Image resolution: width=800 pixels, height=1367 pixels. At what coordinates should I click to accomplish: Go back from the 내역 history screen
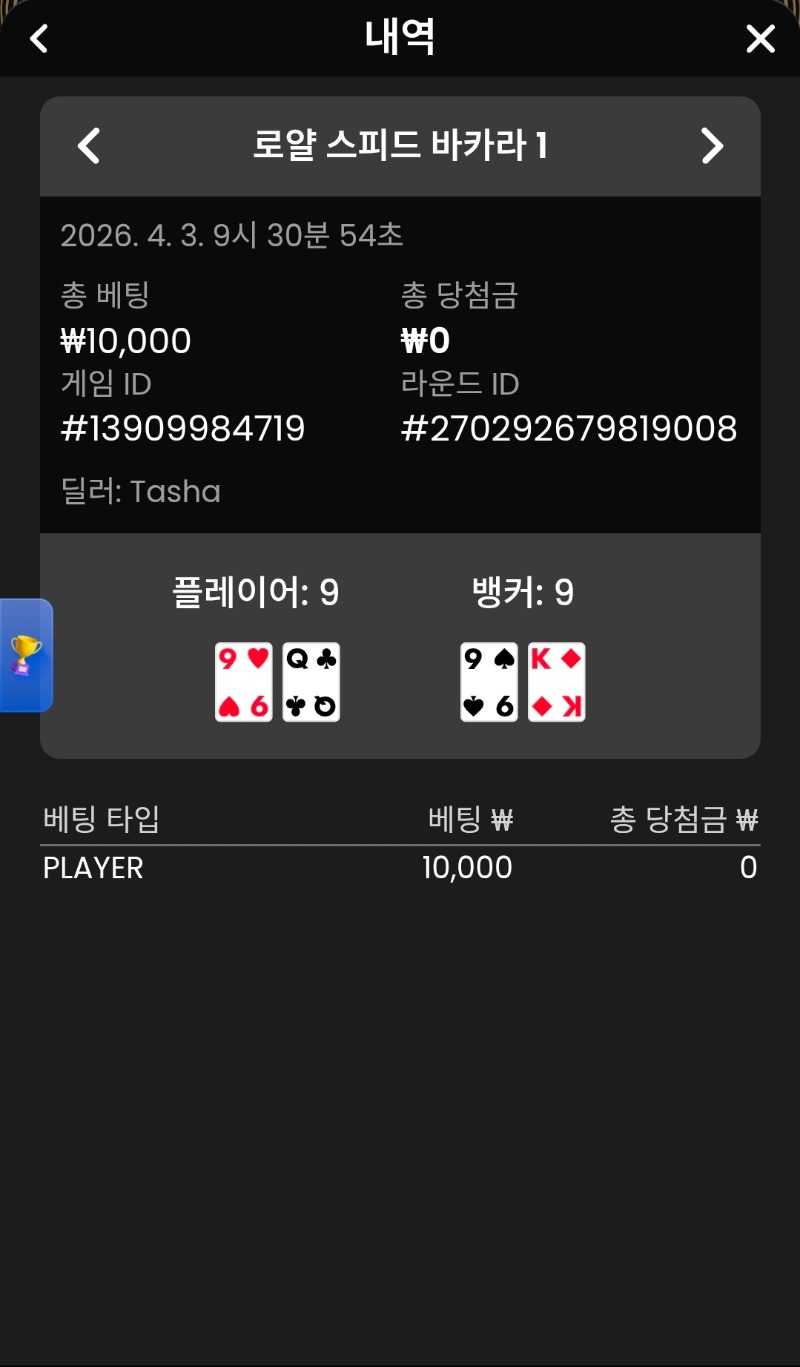(39, 39)
